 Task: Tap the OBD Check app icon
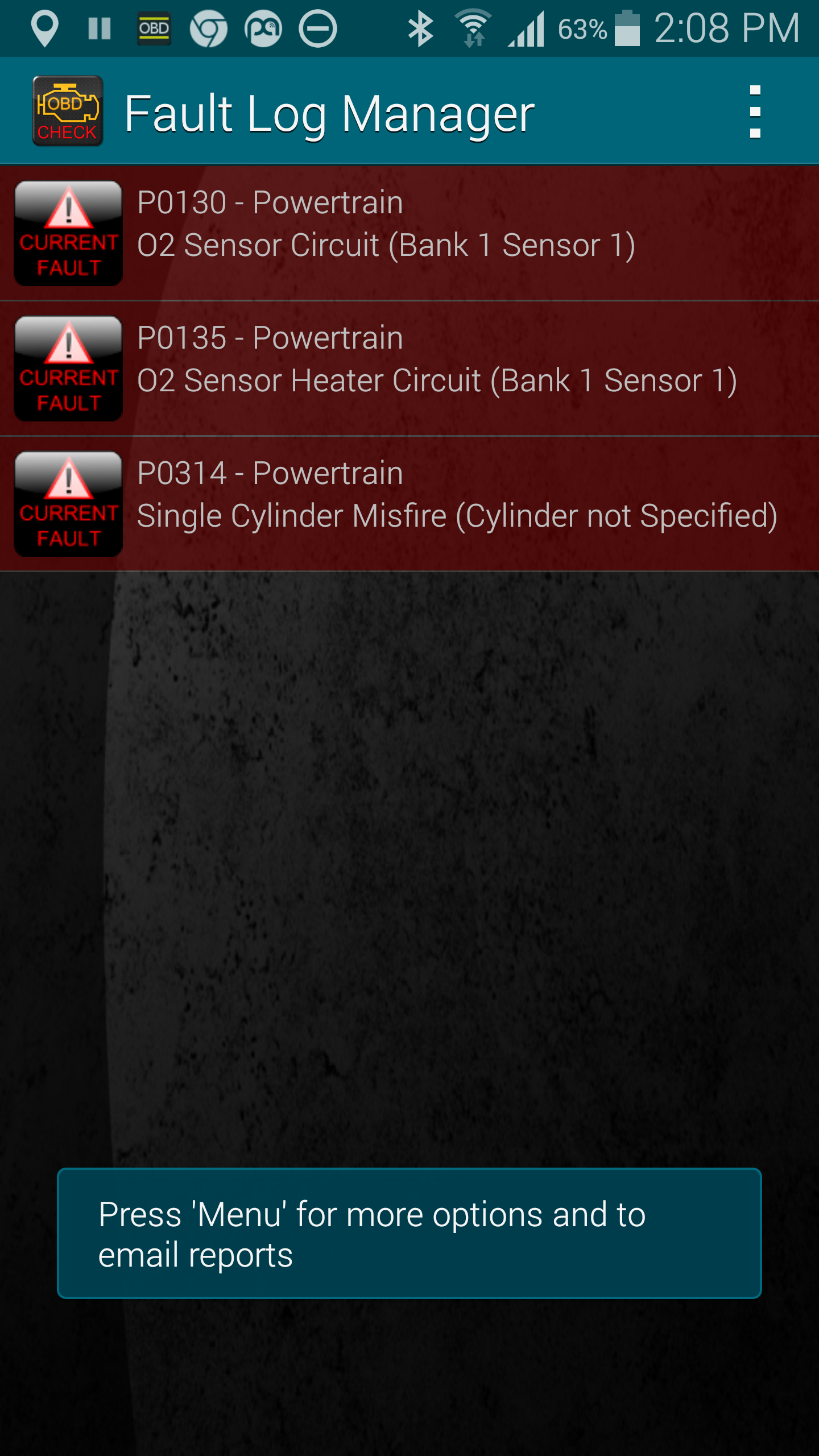(x=68, y=111)
